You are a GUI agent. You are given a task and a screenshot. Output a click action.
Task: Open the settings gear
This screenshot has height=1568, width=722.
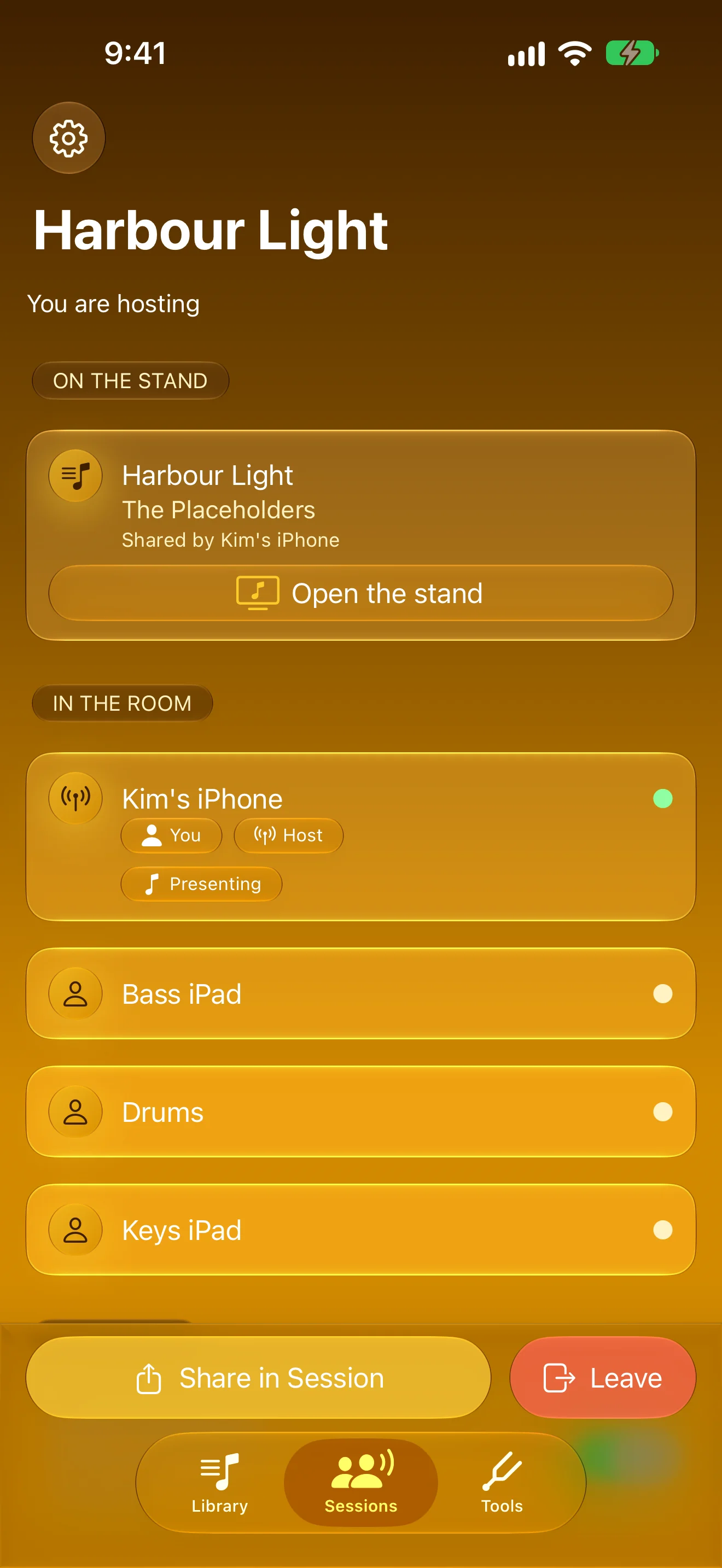click(x=69, y=138)
